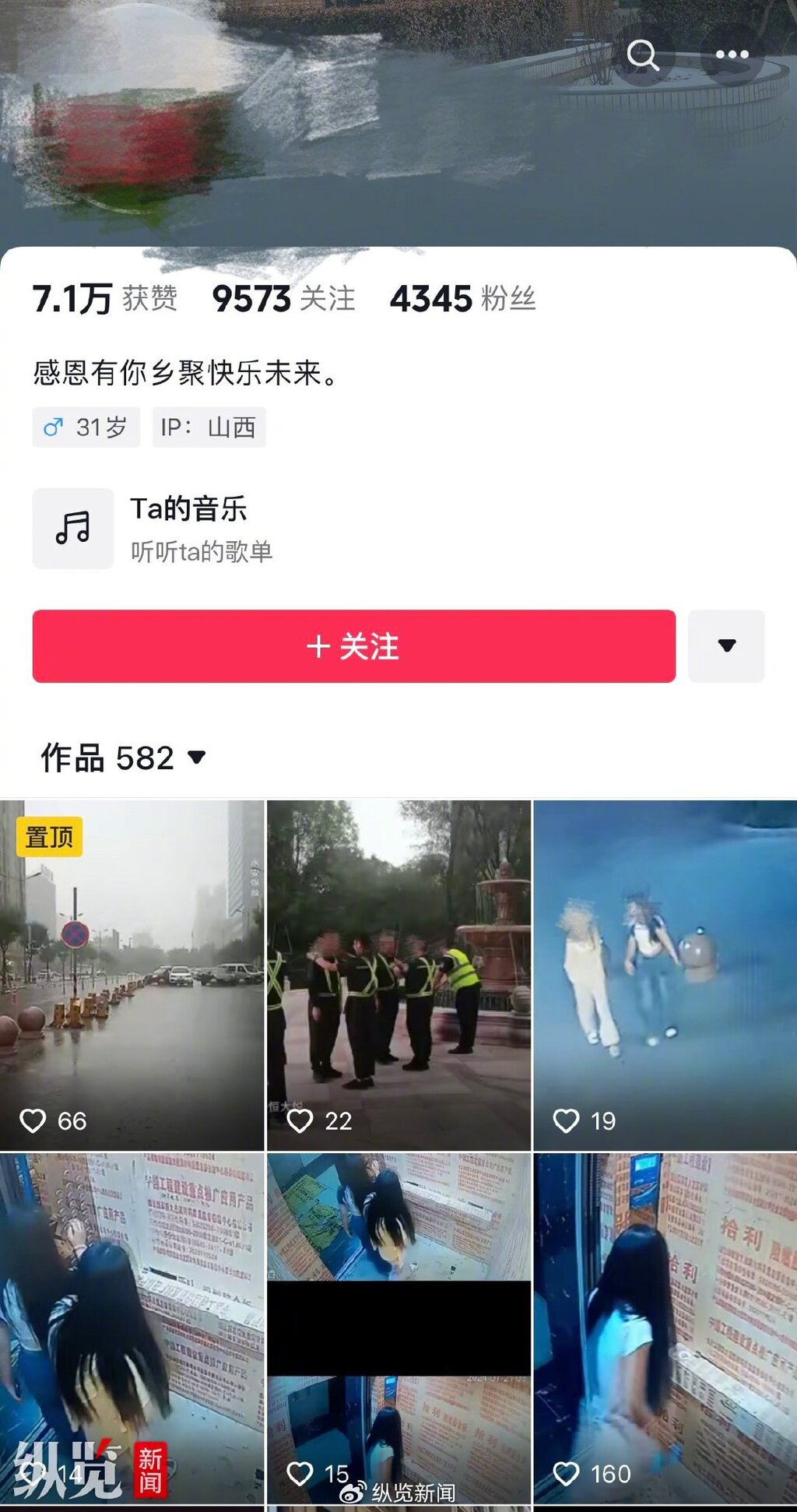This screenshot has height=1512, width=797.
Task: Open the elevator buttons video with 14 likes
Action: click(x=132, y=1327)
